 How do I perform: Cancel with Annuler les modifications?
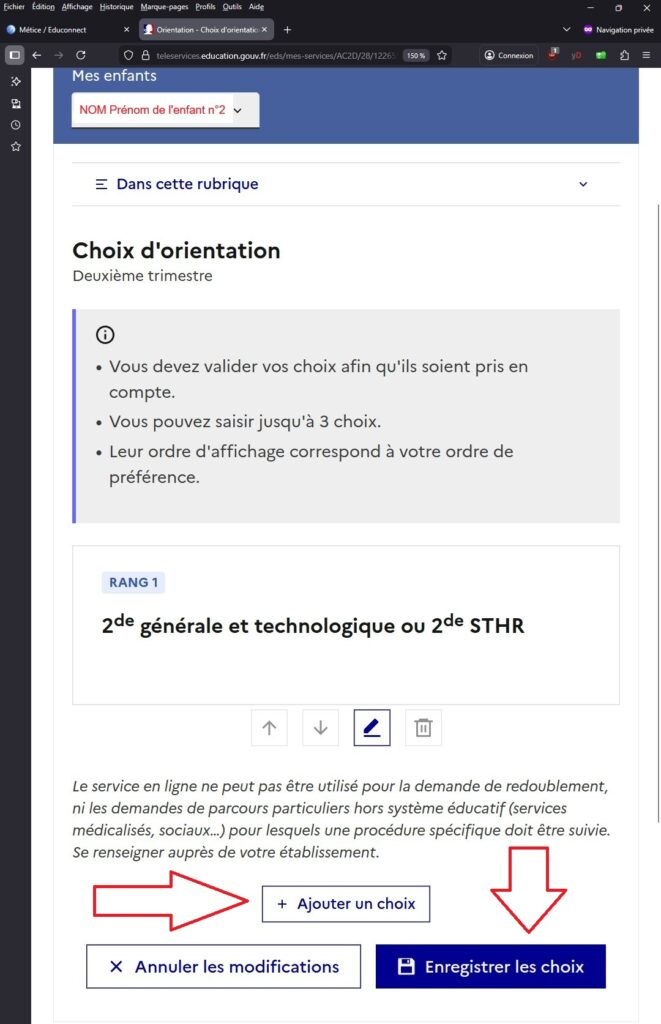click(x=223, y=967)
